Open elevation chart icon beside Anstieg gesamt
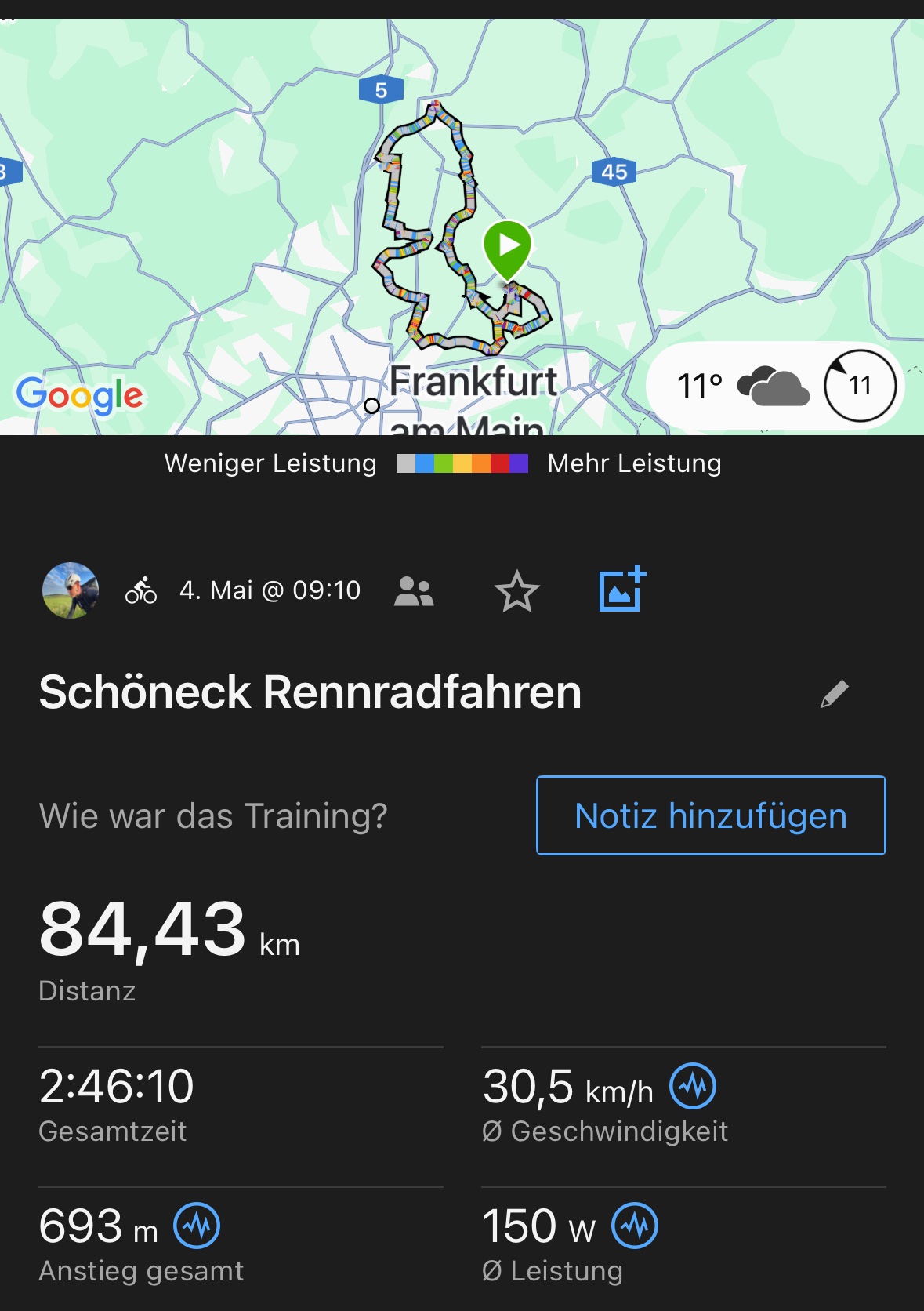The image size is (924, 1311). [197, 1226]
